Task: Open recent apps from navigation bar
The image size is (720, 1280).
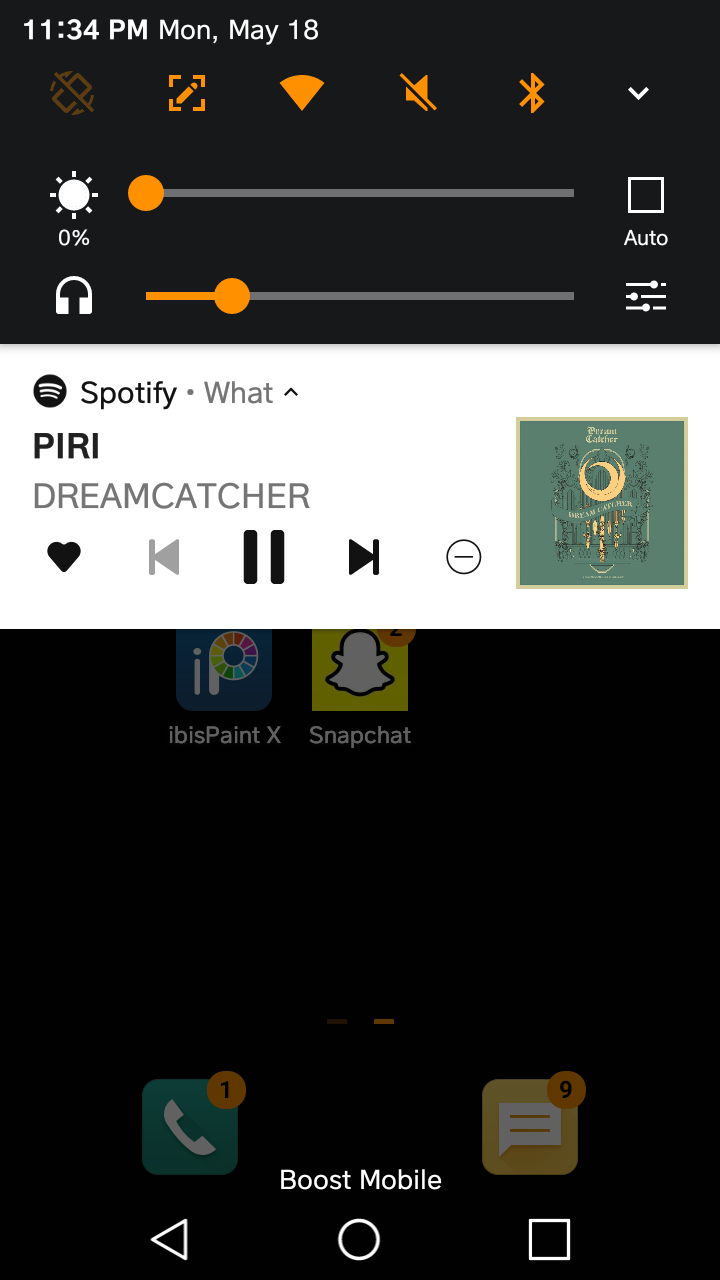Action: click(x=549, y=1239)
